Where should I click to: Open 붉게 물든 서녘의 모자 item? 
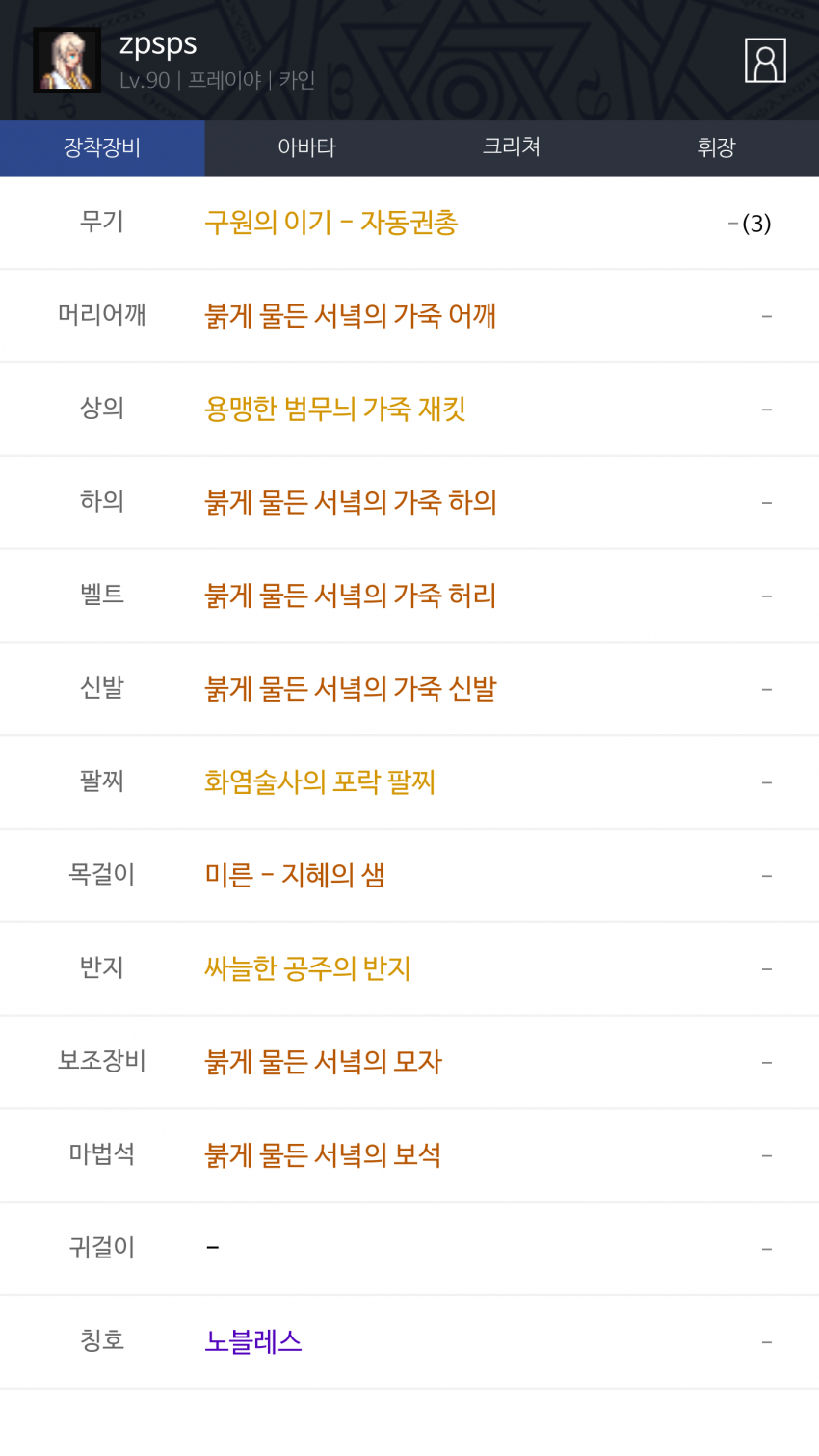(x=323, y=1062)
